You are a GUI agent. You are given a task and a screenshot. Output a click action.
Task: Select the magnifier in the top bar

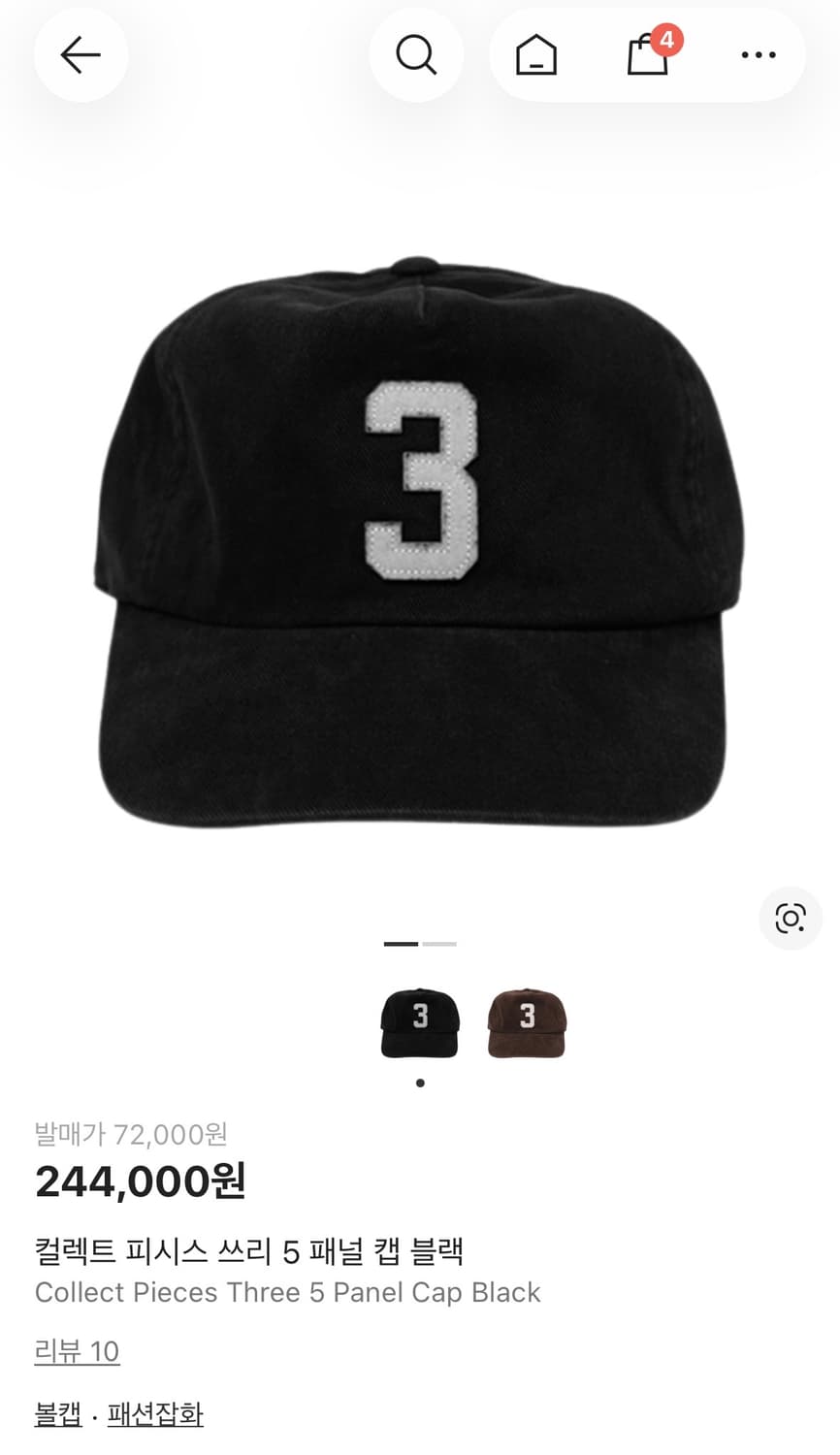tap(416, 55)
